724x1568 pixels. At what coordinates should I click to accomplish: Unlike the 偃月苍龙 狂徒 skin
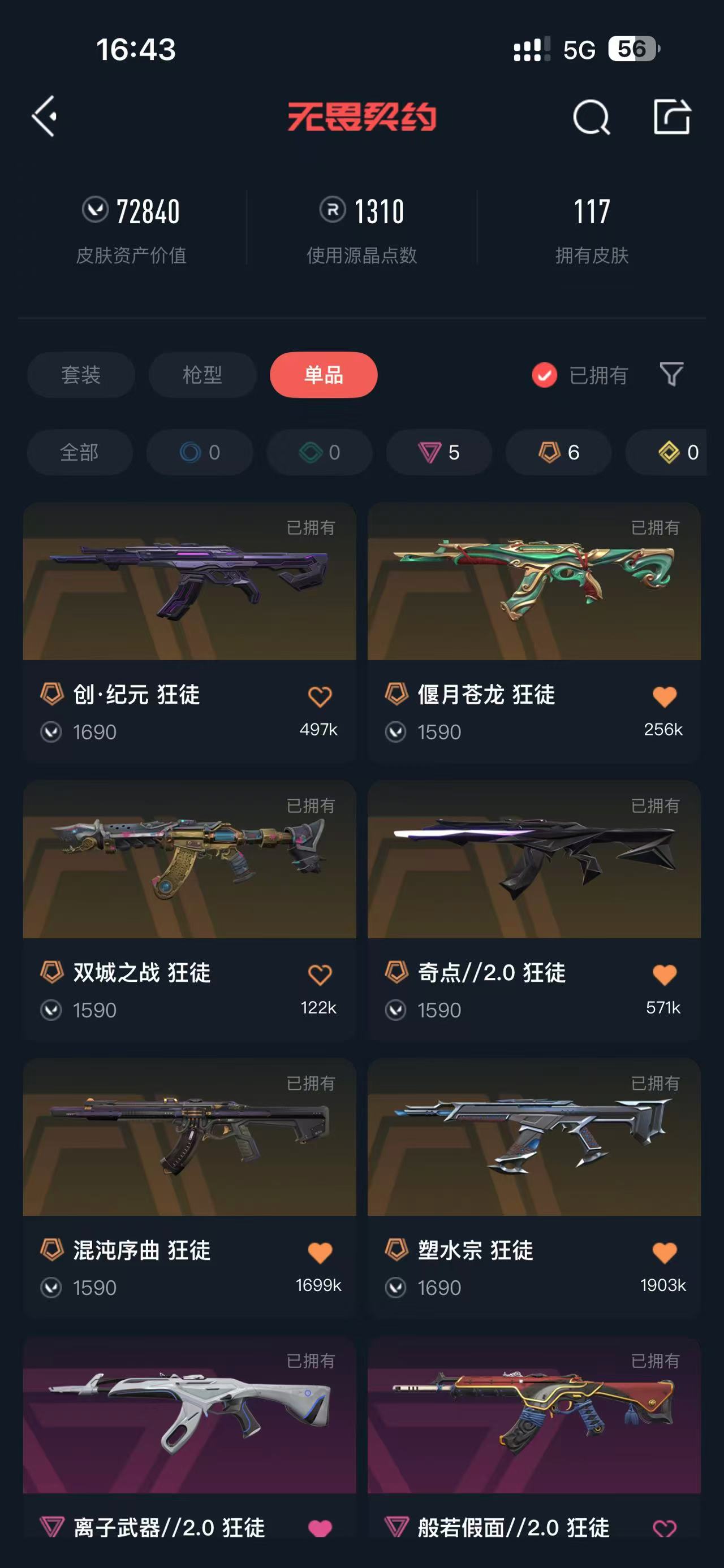(x=664, y=696)
